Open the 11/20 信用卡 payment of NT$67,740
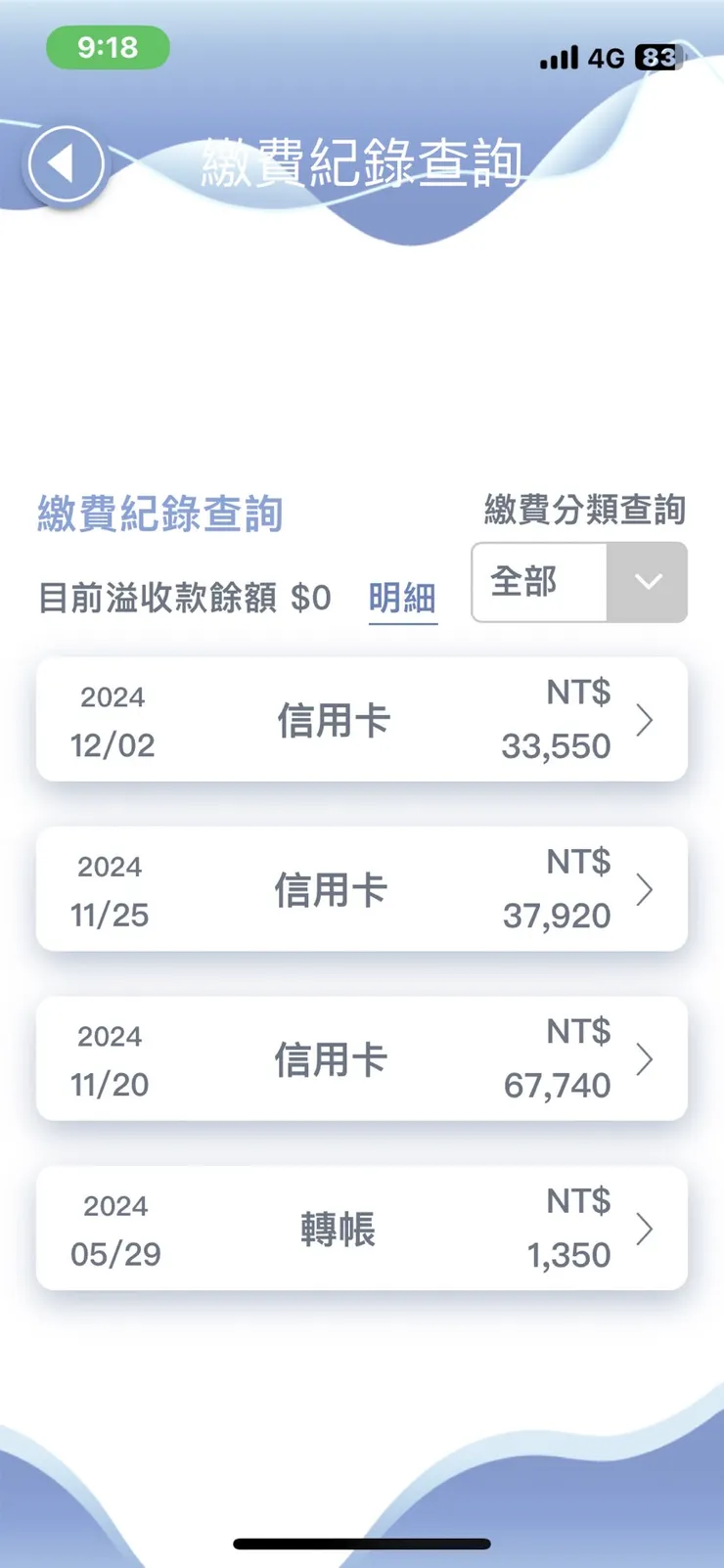The width and height of the screenshot is (724, 1568). tap(362, 1058)
